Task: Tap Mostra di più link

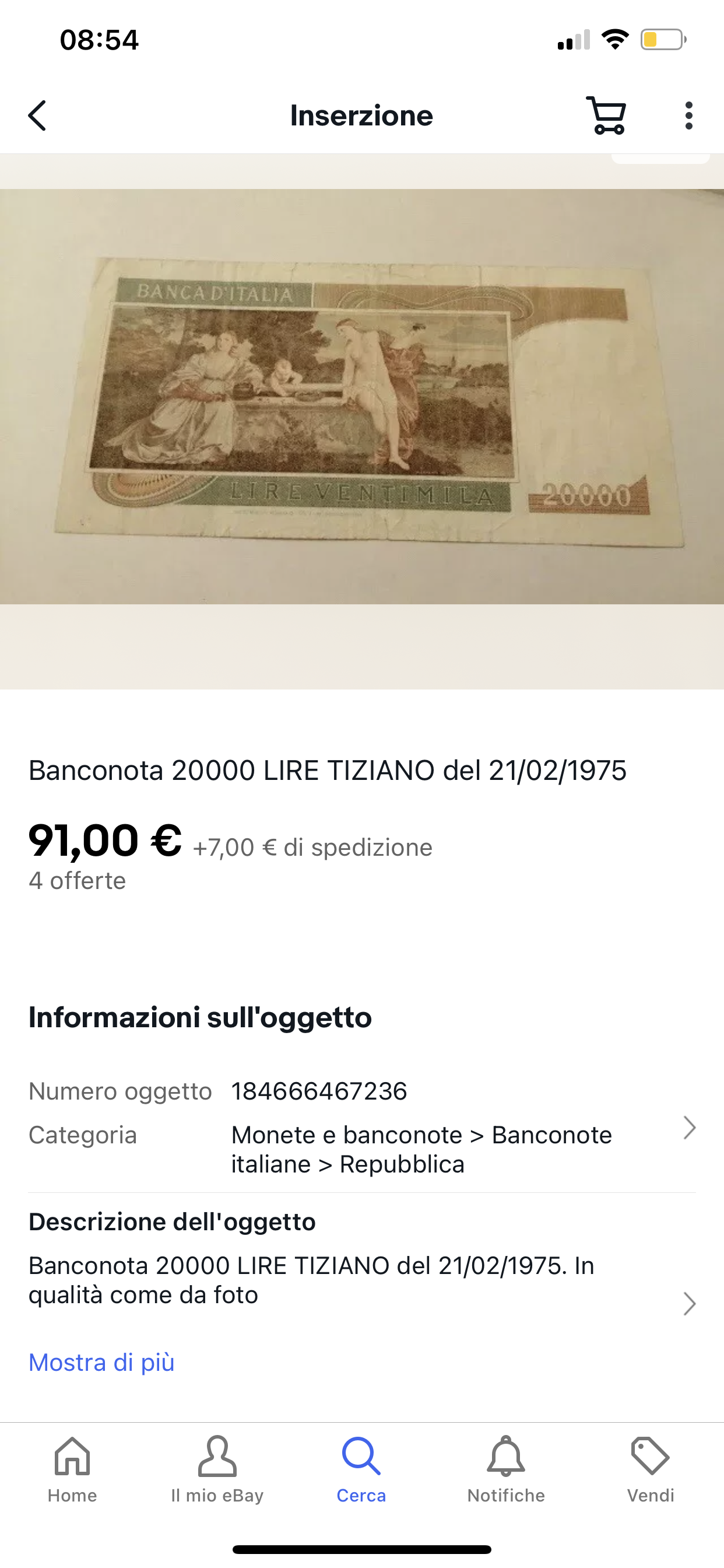Action: click(x=101, y=1362)
